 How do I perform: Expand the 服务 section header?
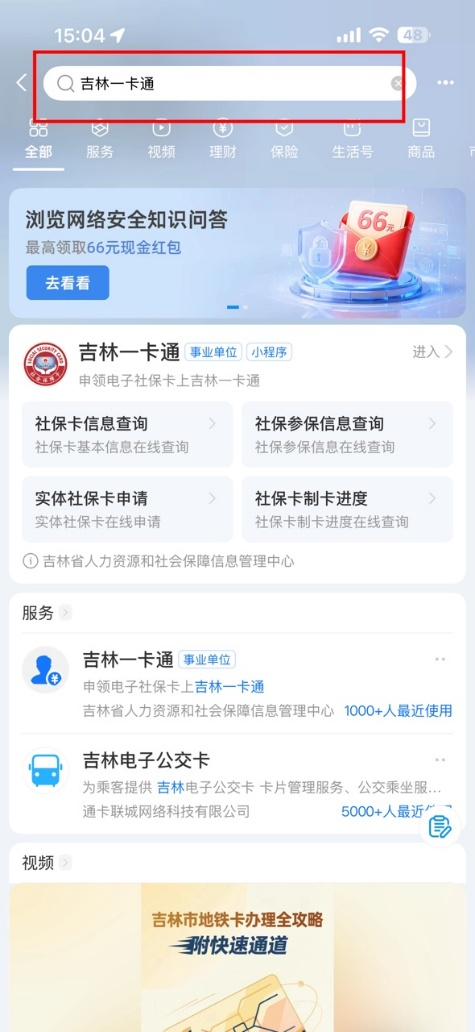46,613
